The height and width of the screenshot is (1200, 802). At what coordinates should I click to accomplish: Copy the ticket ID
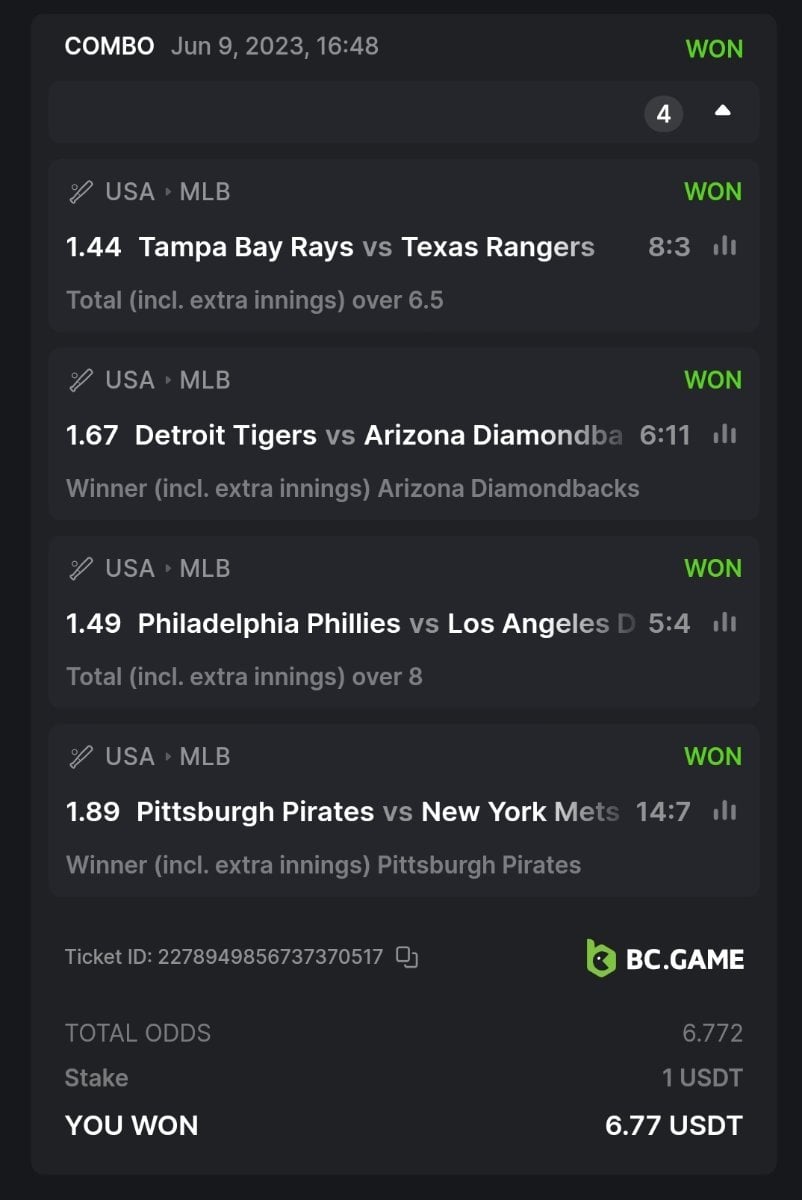[x=407, y=957]
